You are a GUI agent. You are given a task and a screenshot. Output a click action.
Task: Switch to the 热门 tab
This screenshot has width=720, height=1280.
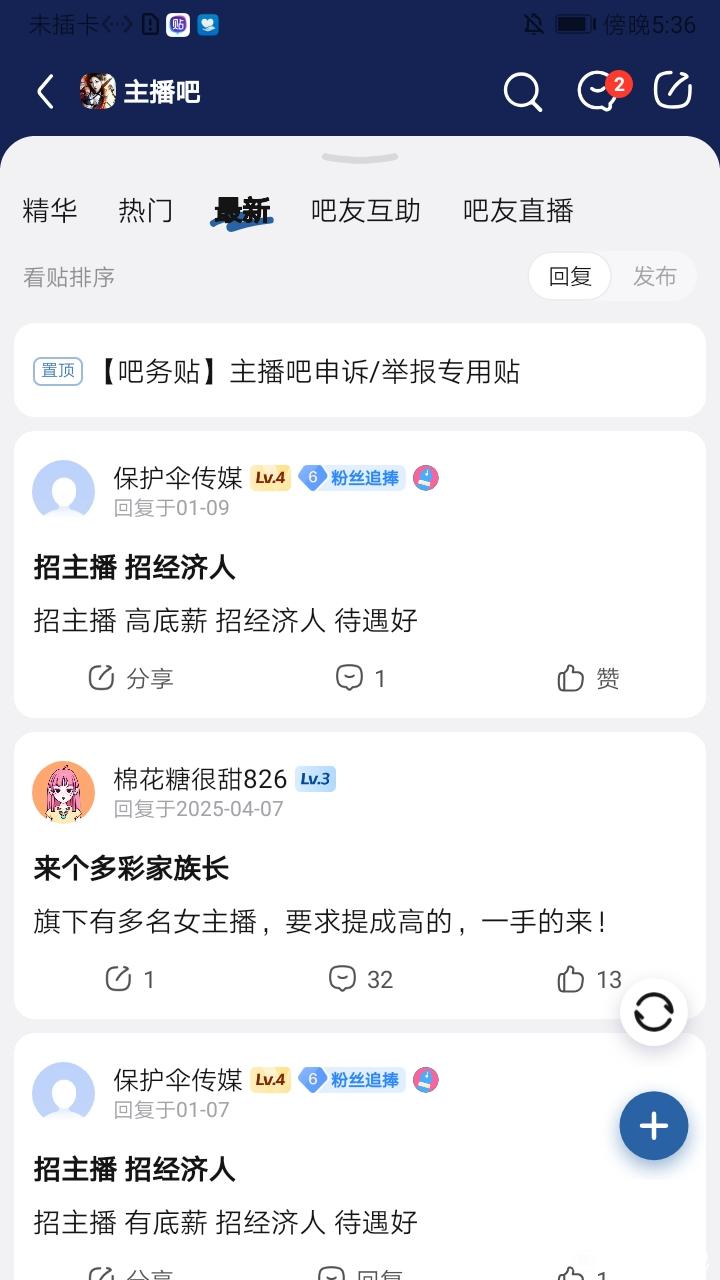coord(146,211)
